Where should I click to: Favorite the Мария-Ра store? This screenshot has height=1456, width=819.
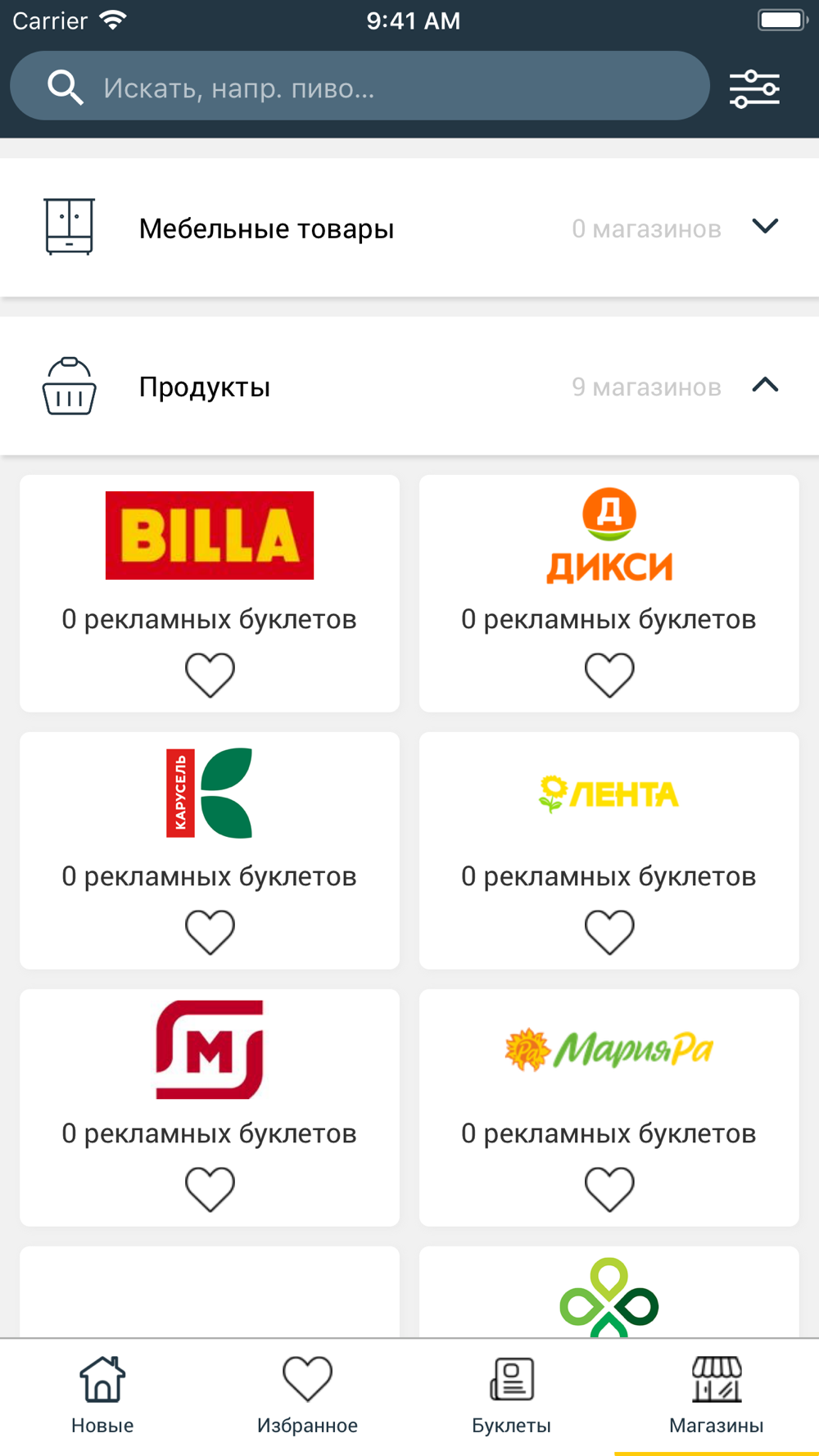[609, 1190]
